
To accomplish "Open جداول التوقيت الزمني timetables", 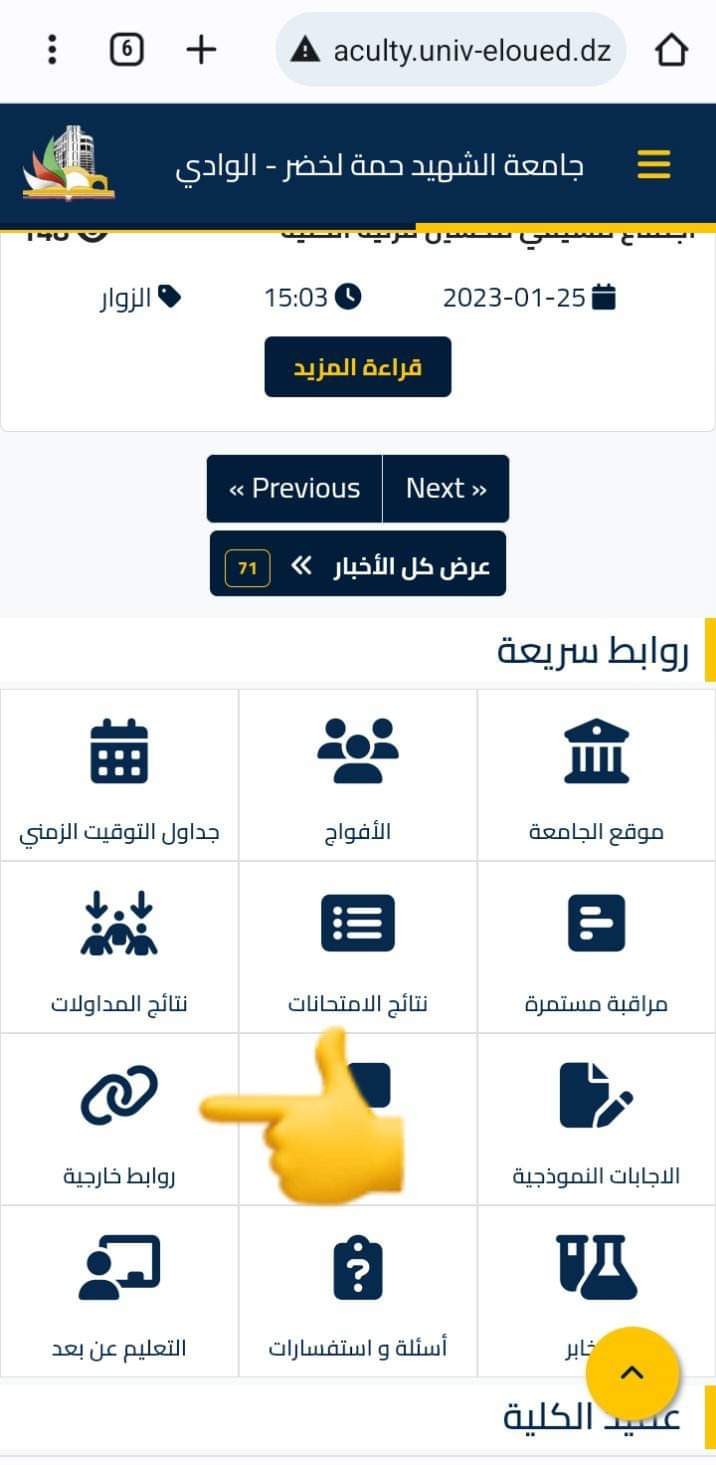I will pyautogui.click(x=119, y=775).
